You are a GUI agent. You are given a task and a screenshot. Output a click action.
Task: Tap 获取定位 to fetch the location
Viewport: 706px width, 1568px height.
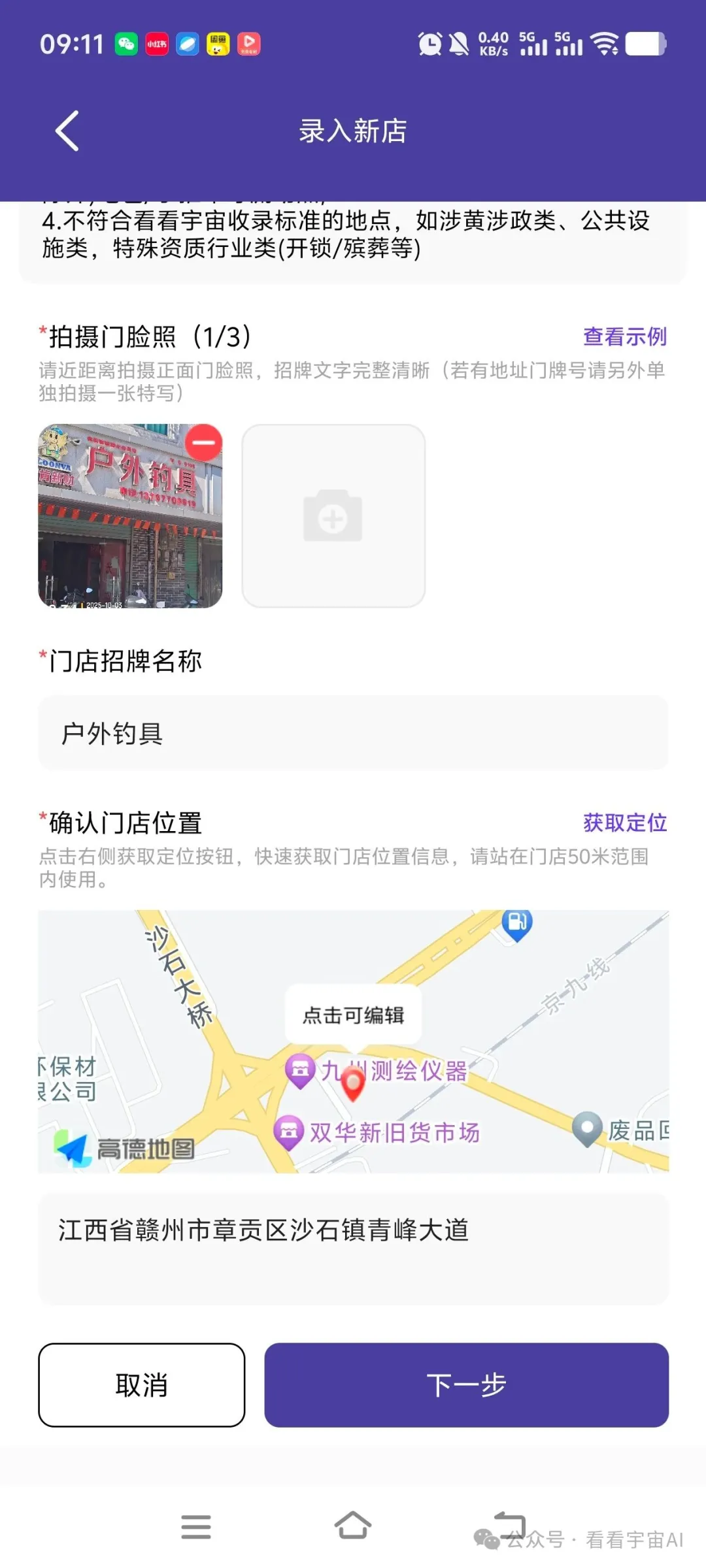(624, 823)
